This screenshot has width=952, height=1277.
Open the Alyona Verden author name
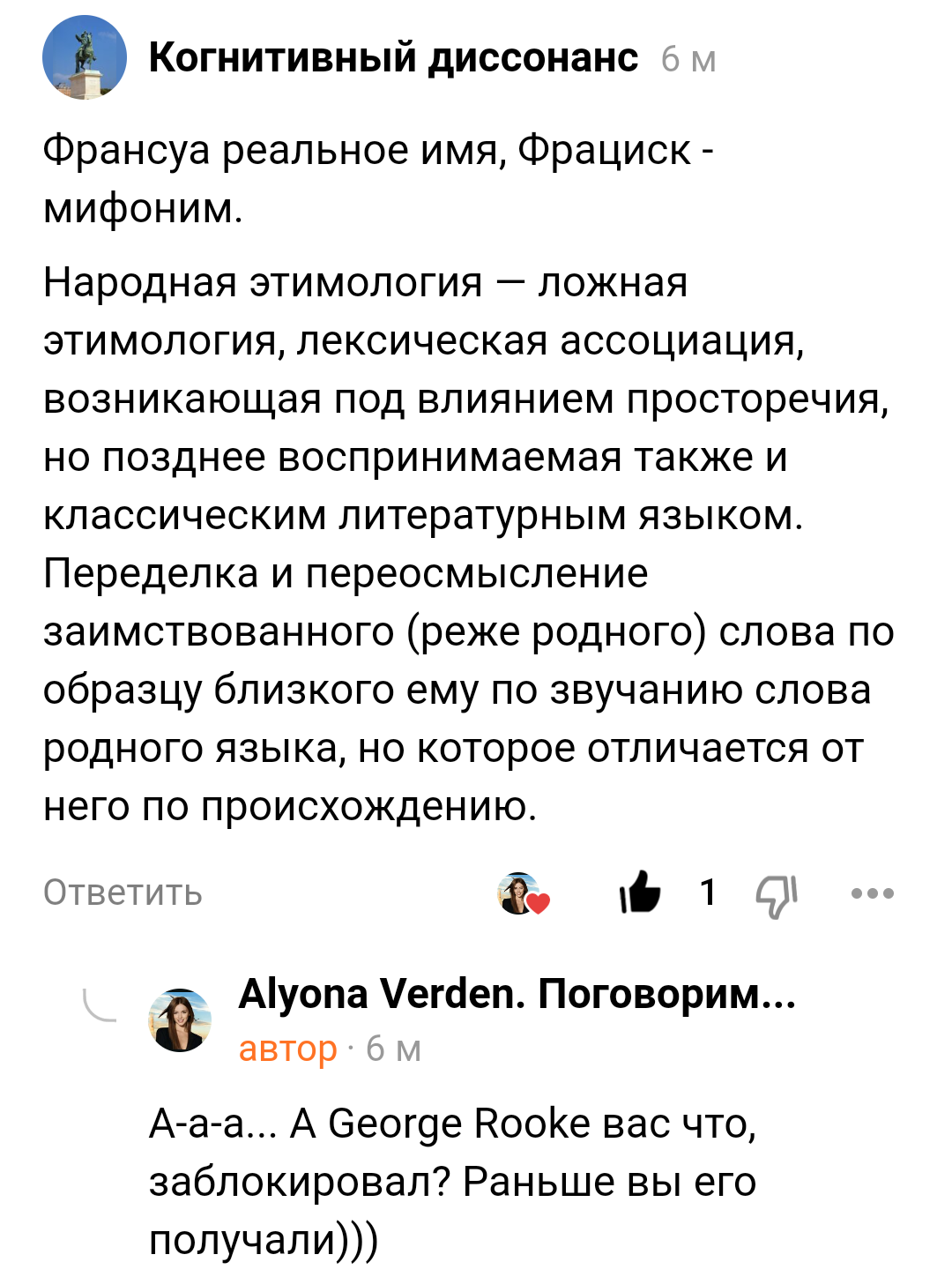point(517,994)
